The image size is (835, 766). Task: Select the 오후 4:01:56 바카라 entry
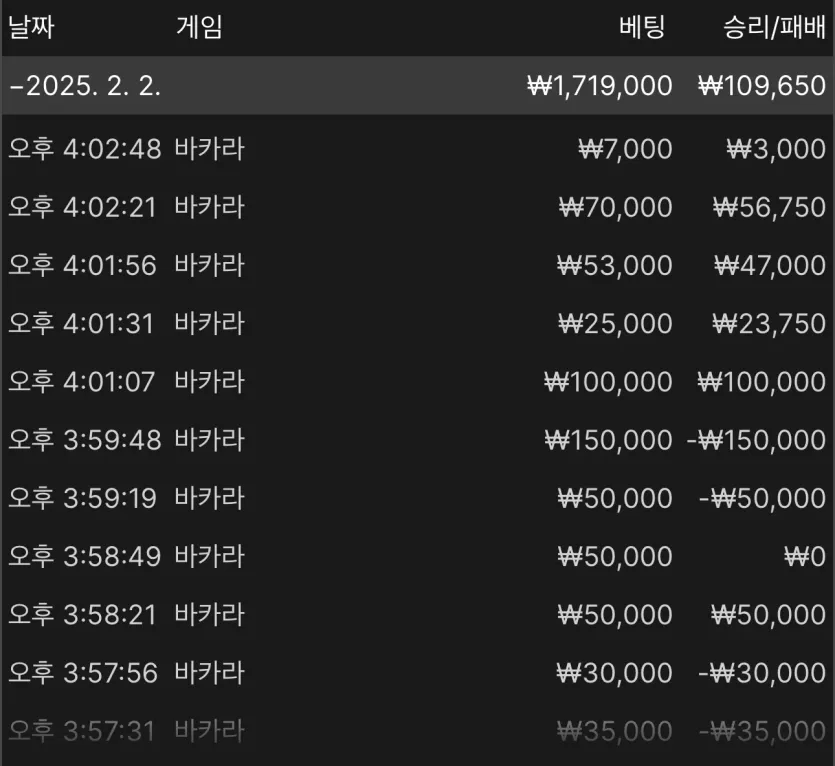pyautogui.click(x=417, y=266)
